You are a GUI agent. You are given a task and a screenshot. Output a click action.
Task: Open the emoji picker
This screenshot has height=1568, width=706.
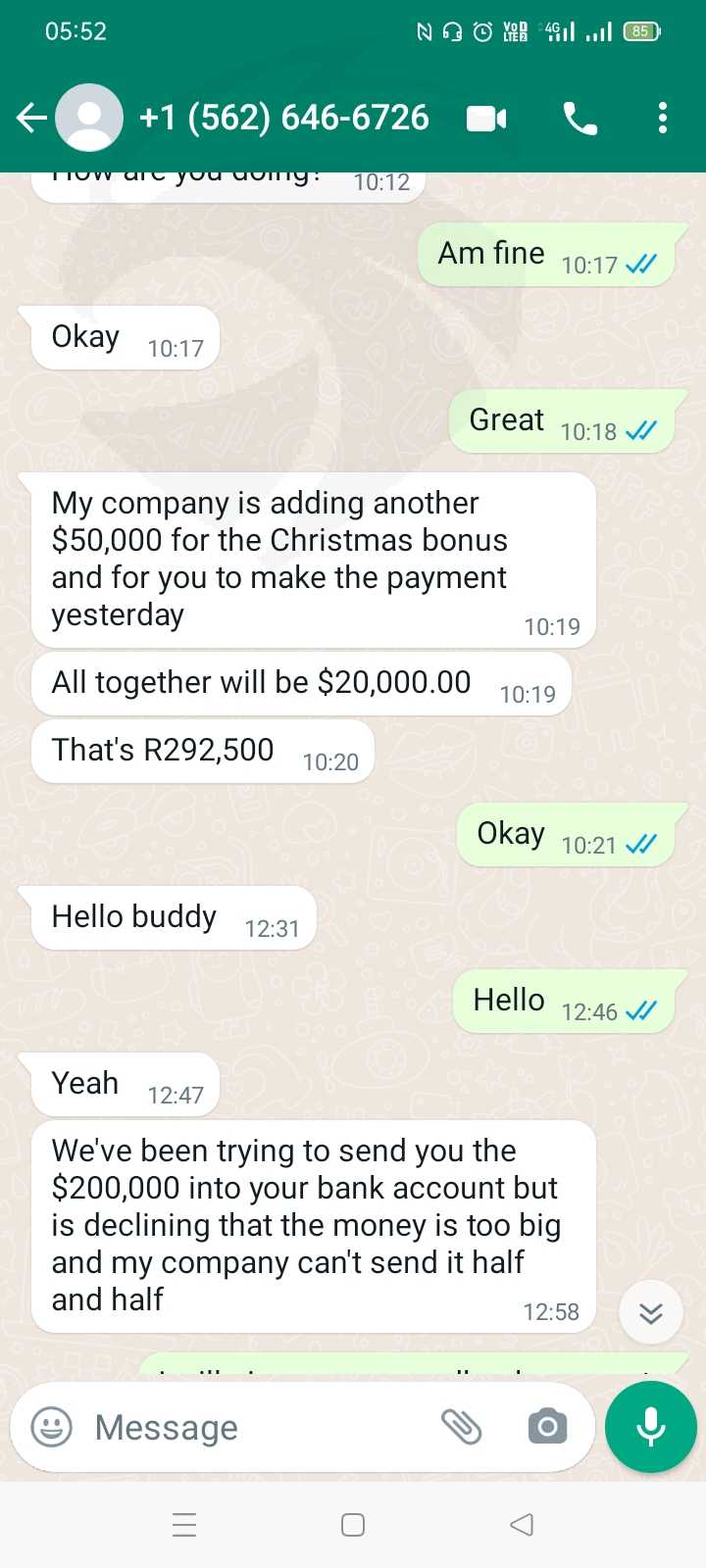pyautogui.click(x=51, y=1427)
